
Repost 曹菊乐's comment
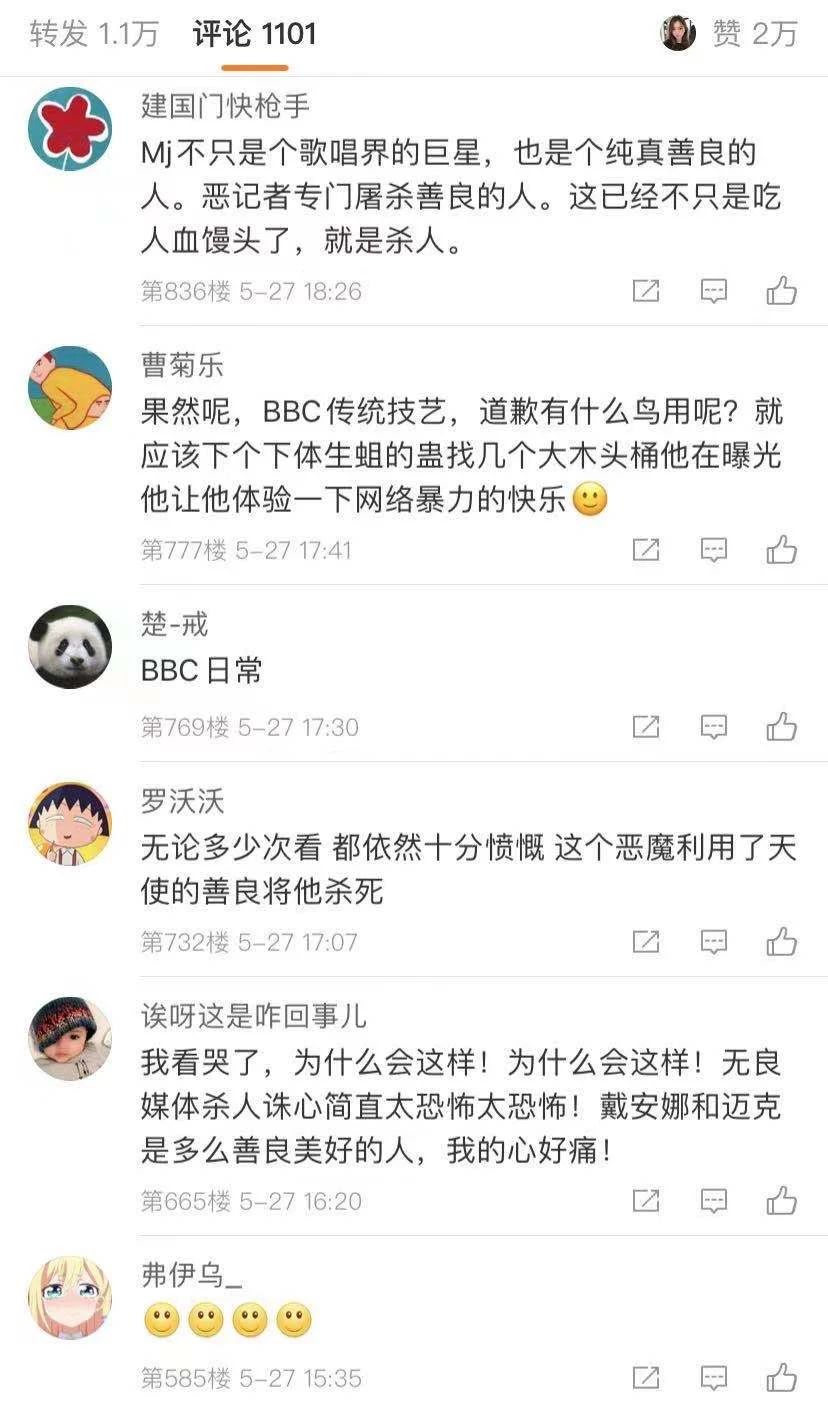646,550
